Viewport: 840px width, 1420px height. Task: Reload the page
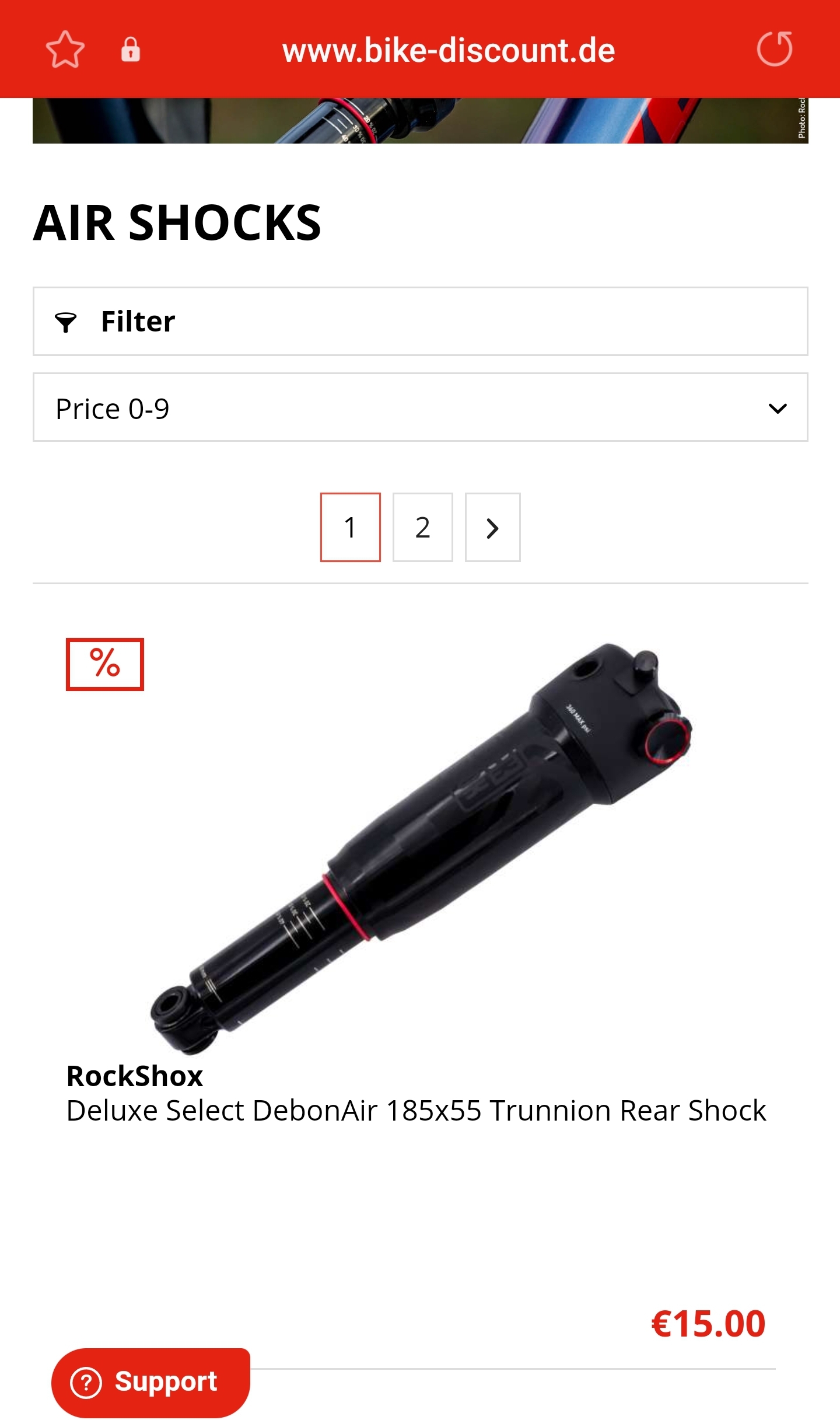pos(774,49)
